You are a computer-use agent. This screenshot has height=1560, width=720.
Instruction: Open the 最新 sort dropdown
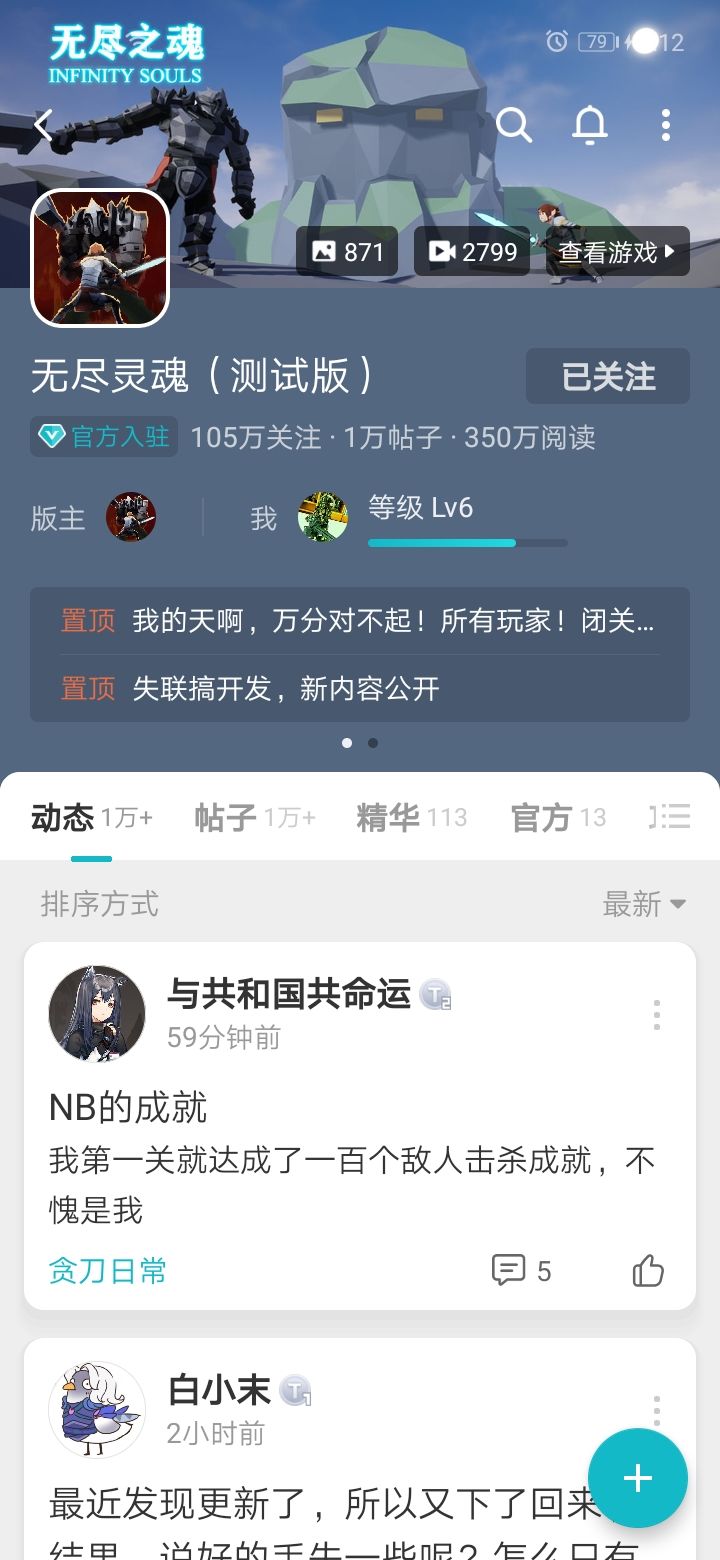tap(644, 904)
